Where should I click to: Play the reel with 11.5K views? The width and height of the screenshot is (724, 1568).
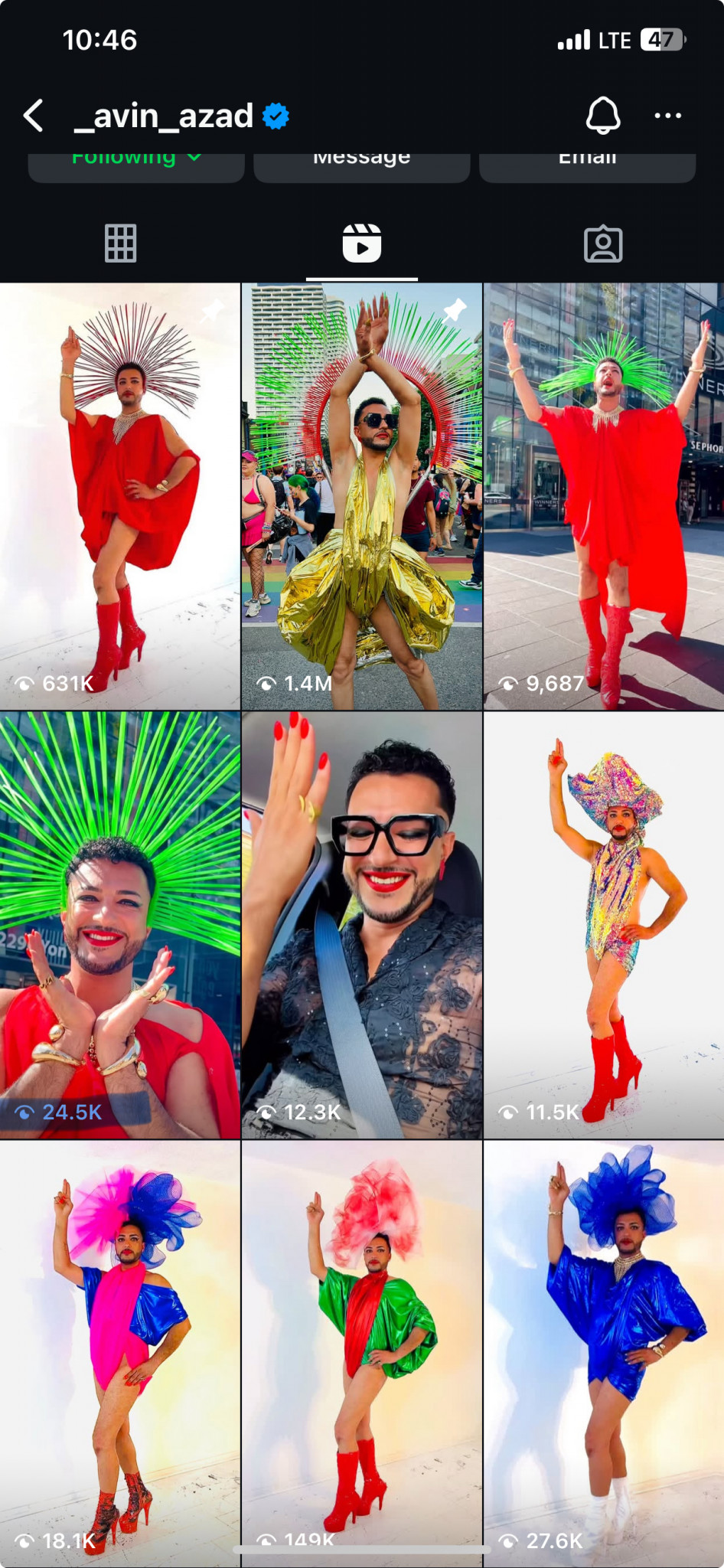coord(604,925)
